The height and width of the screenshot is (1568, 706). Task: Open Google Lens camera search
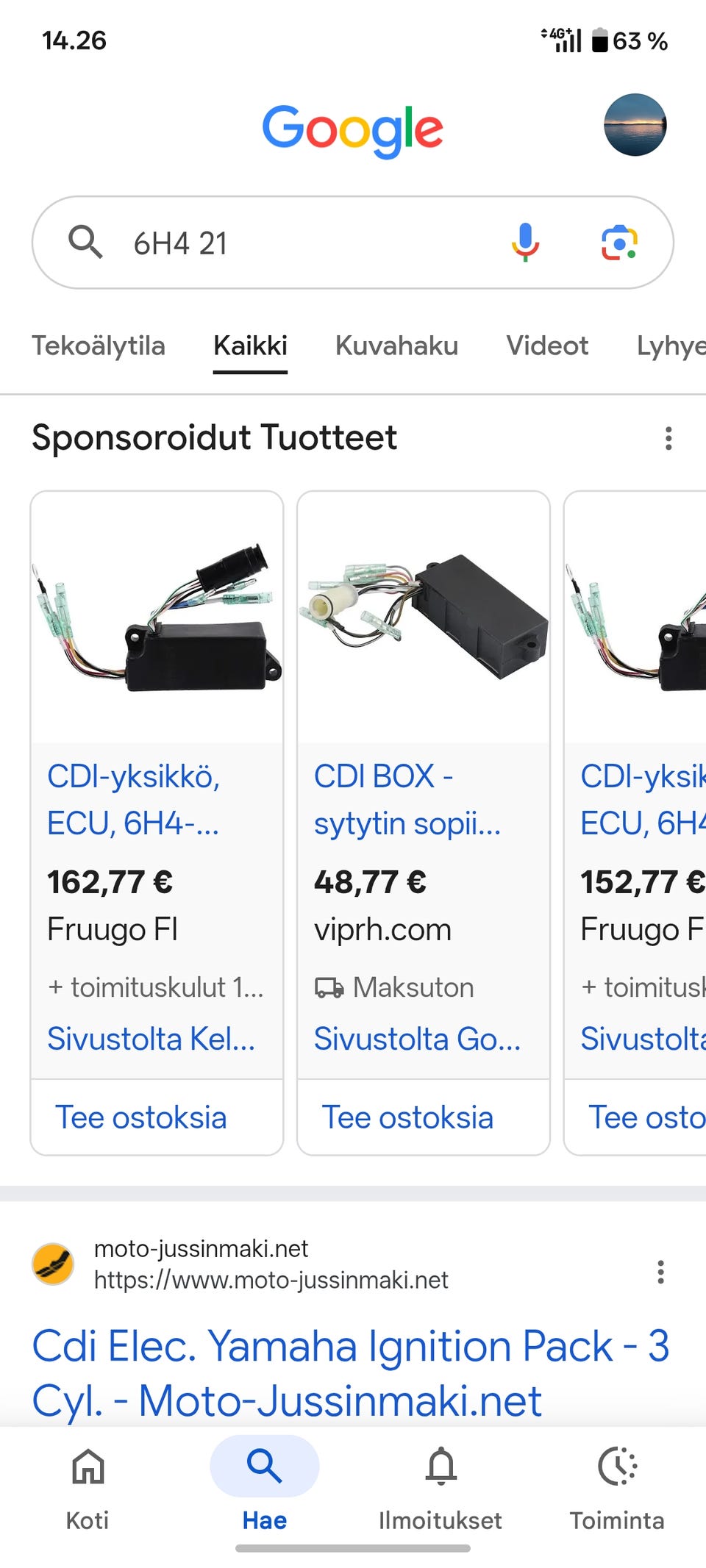pos(619,243)
